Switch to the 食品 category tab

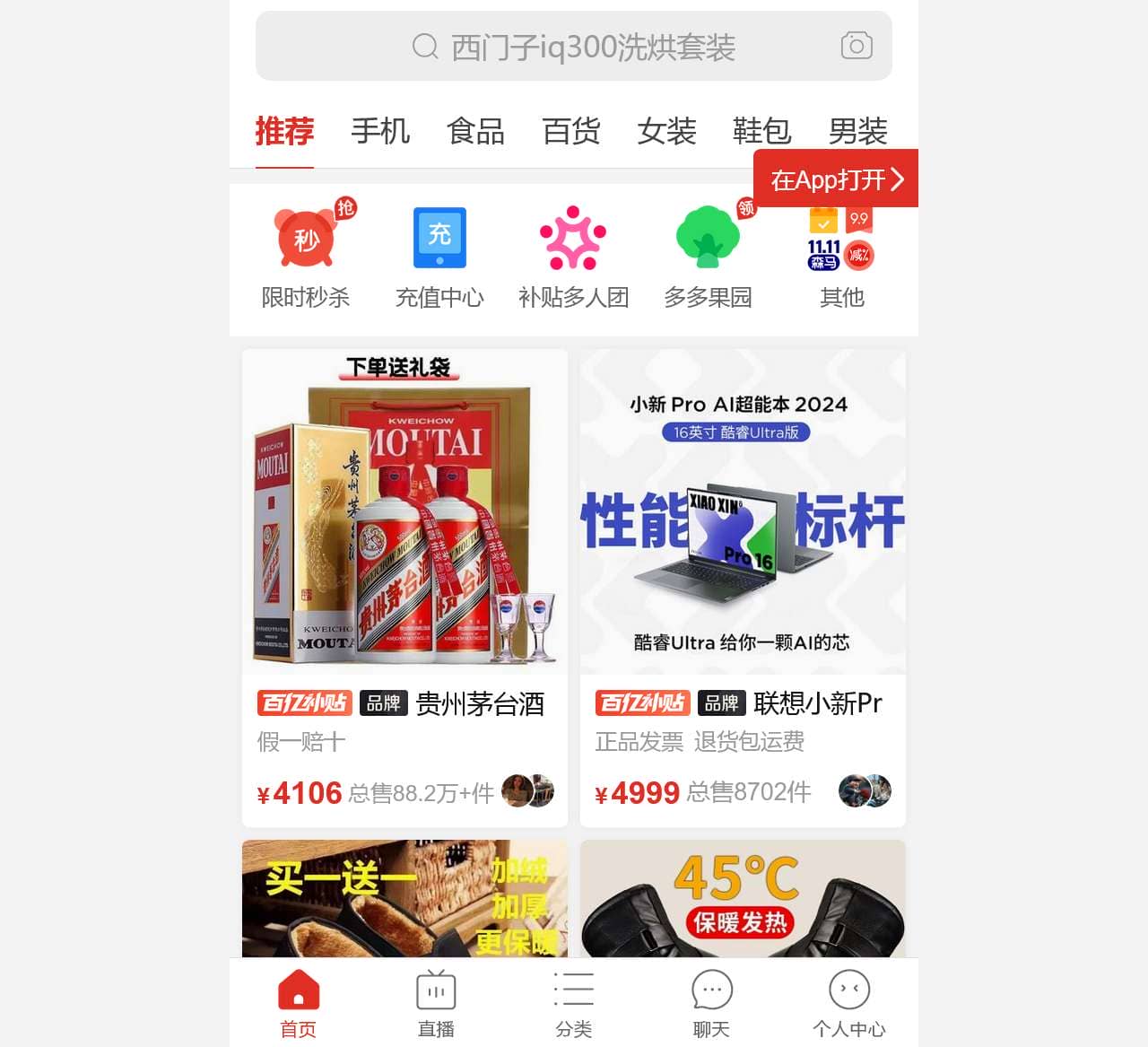click(475, 132)
